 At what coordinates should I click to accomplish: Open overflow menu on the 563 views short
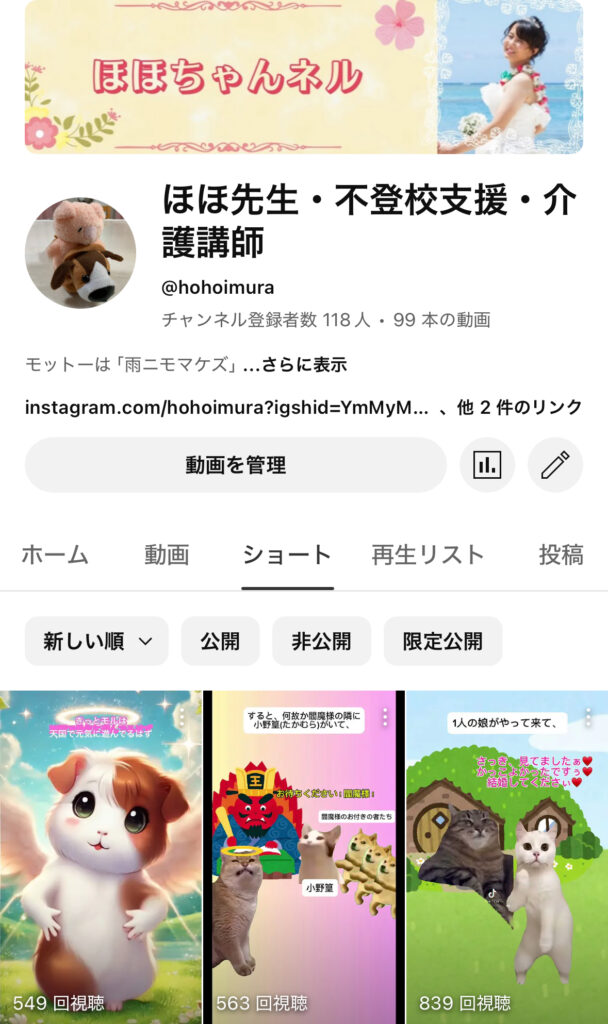(385, 717)
